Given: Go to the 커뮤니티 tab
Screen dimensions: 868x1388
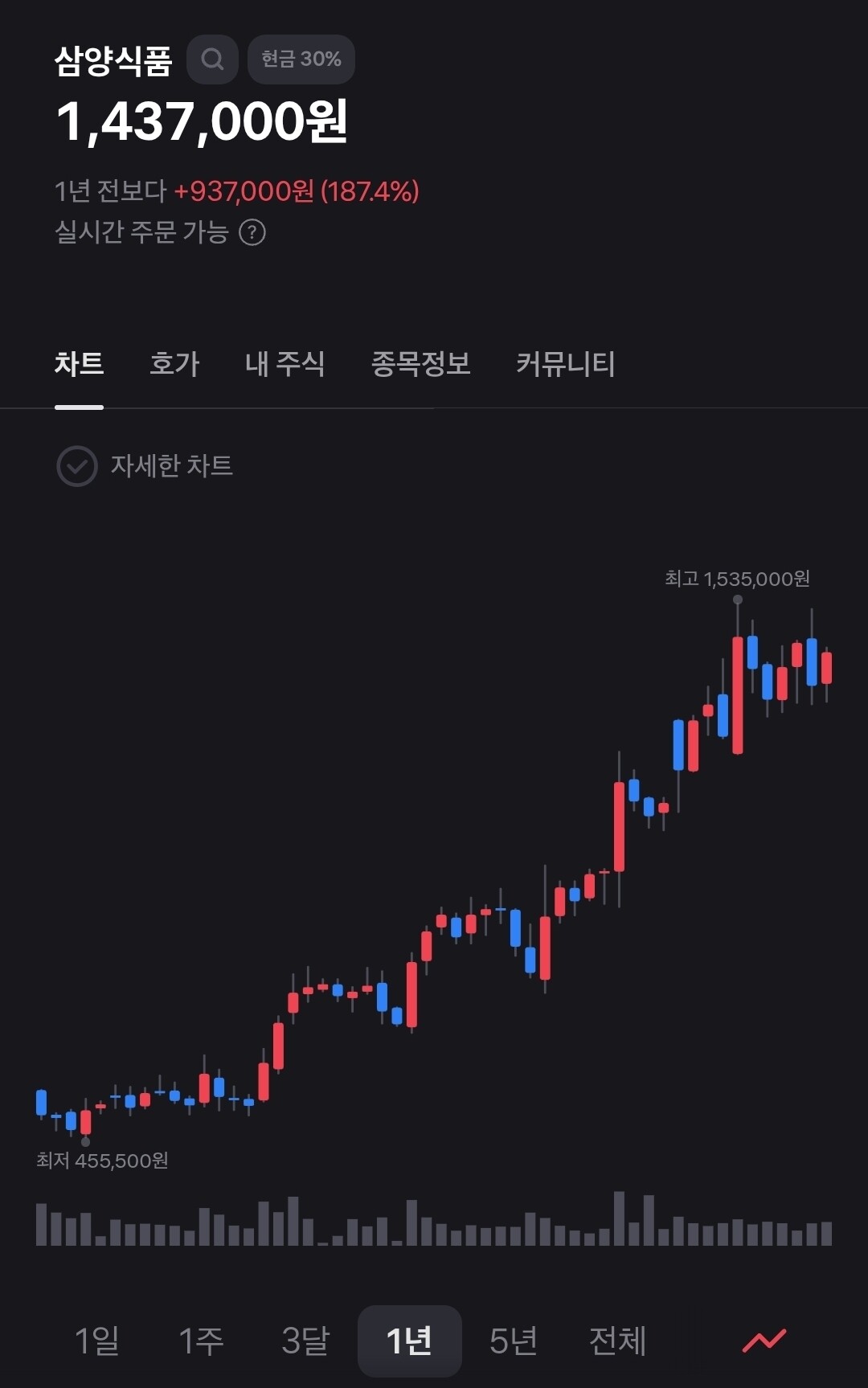Looking at the screenshot, I should coord(566,364).
